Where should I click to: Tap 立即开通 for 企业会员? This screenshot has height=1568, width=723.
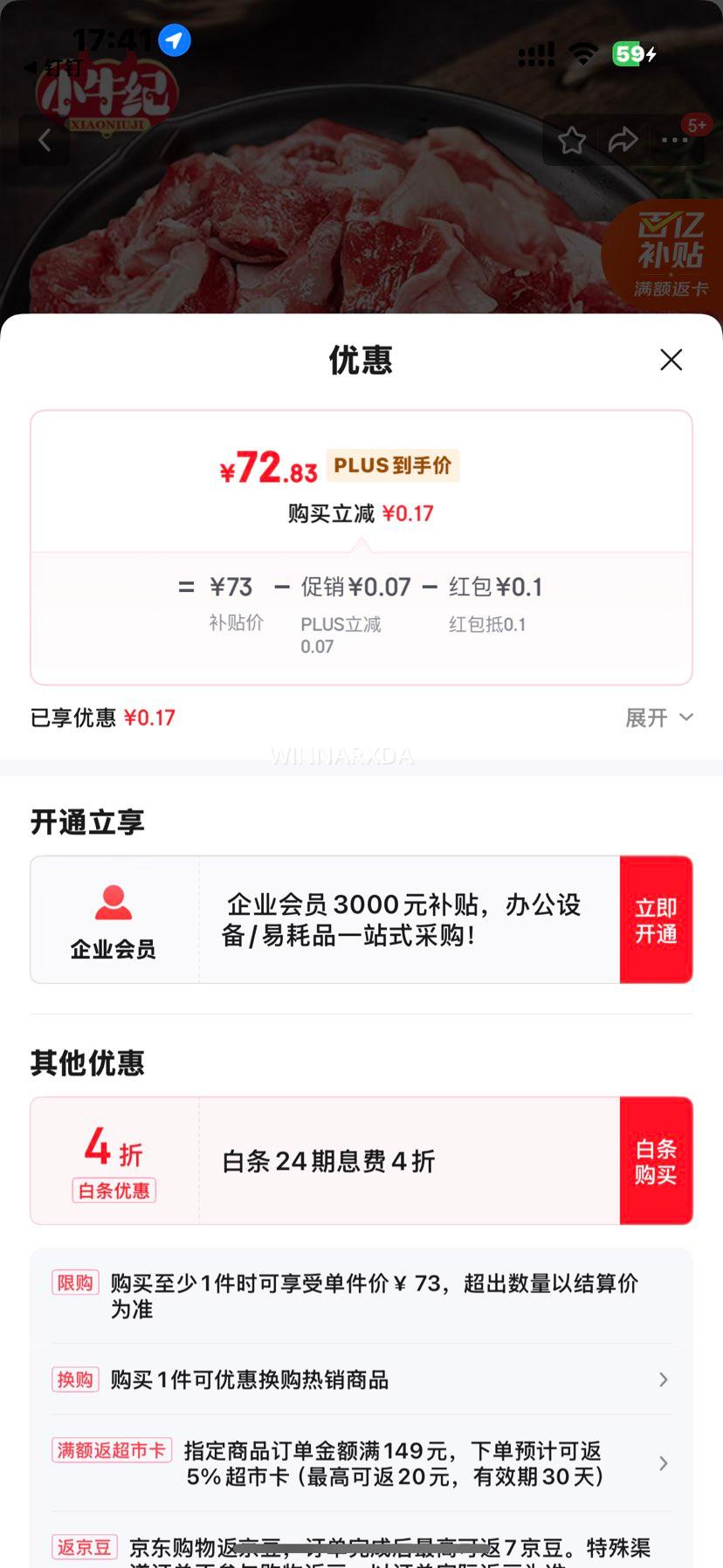point(656,920)
